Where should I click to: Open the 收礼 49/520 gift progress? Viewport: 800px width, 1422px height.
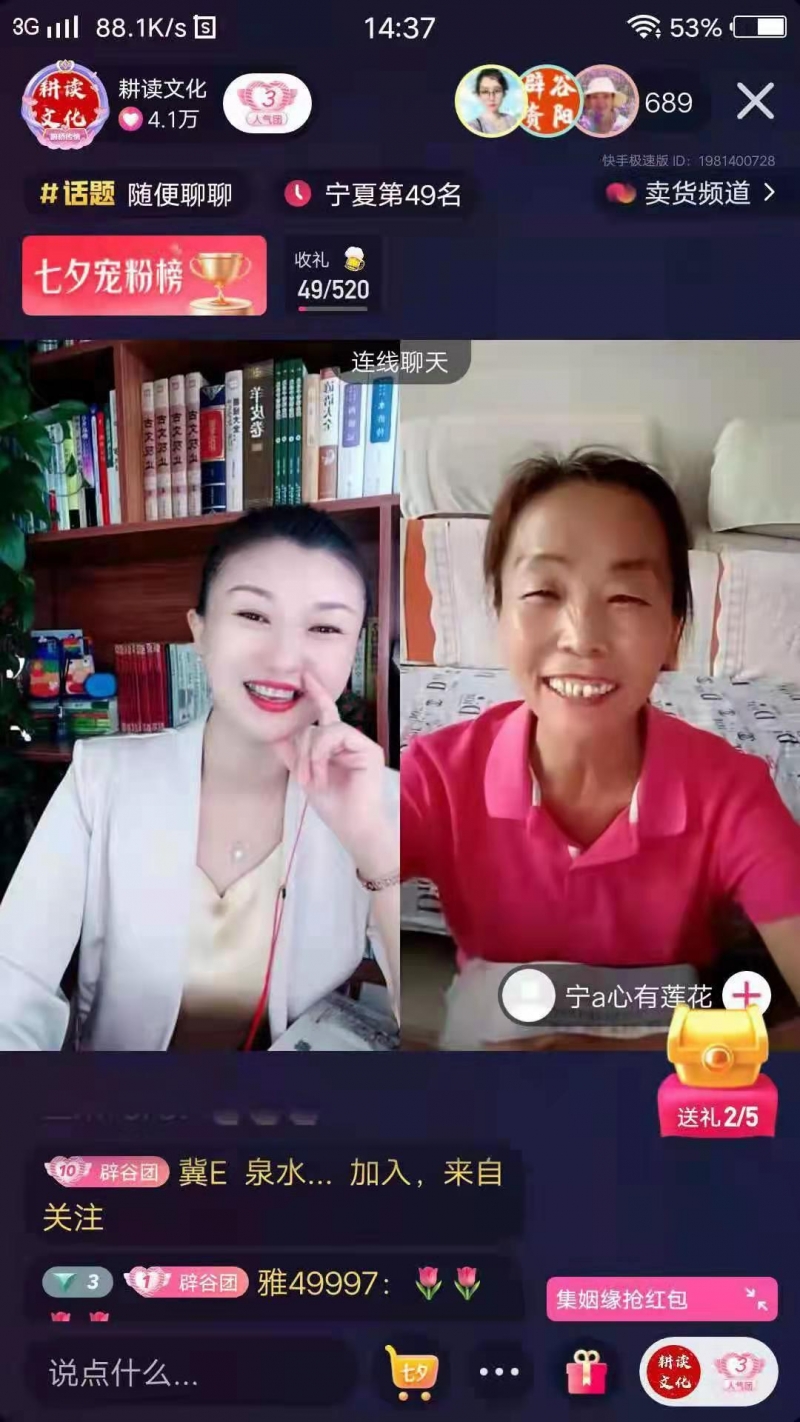pyautogui.click(x=332, y=277)
